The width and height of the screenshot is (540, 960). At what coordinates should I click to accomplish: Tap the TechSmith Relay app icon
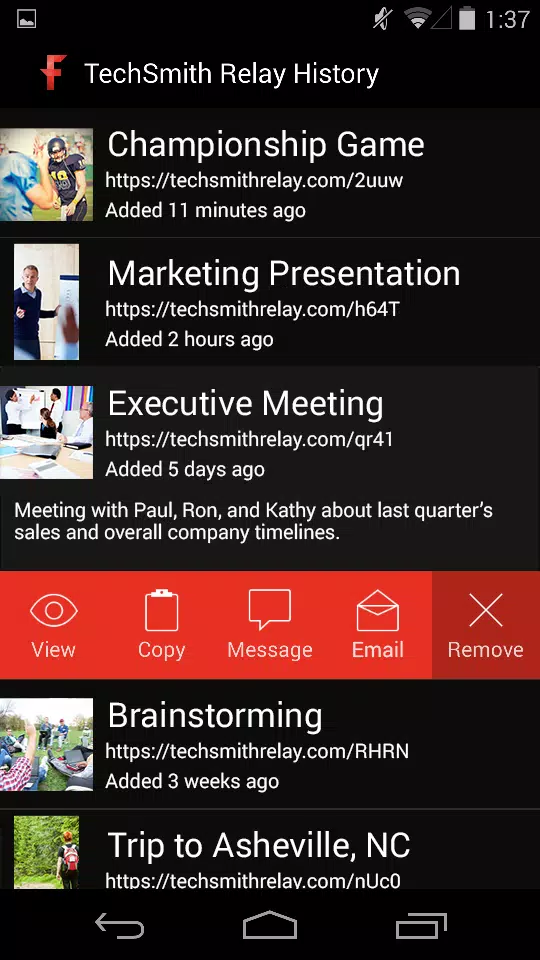53,73
